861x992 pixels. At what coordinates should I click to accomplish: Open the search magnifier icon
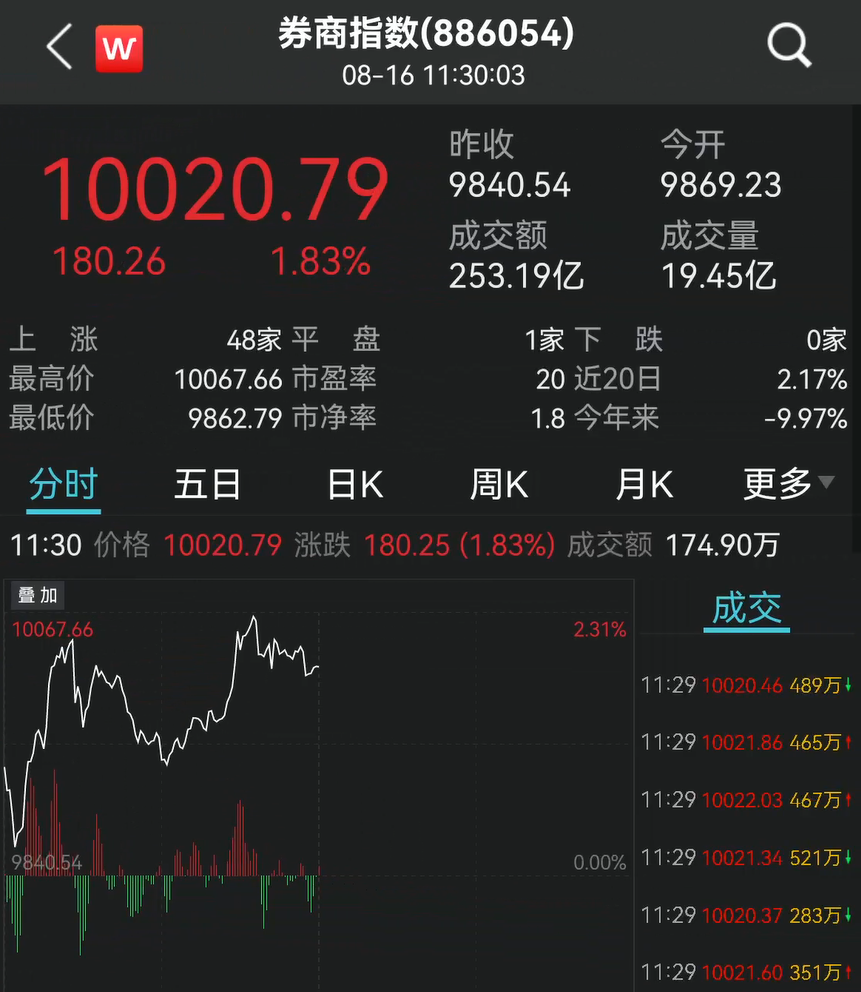788,47
